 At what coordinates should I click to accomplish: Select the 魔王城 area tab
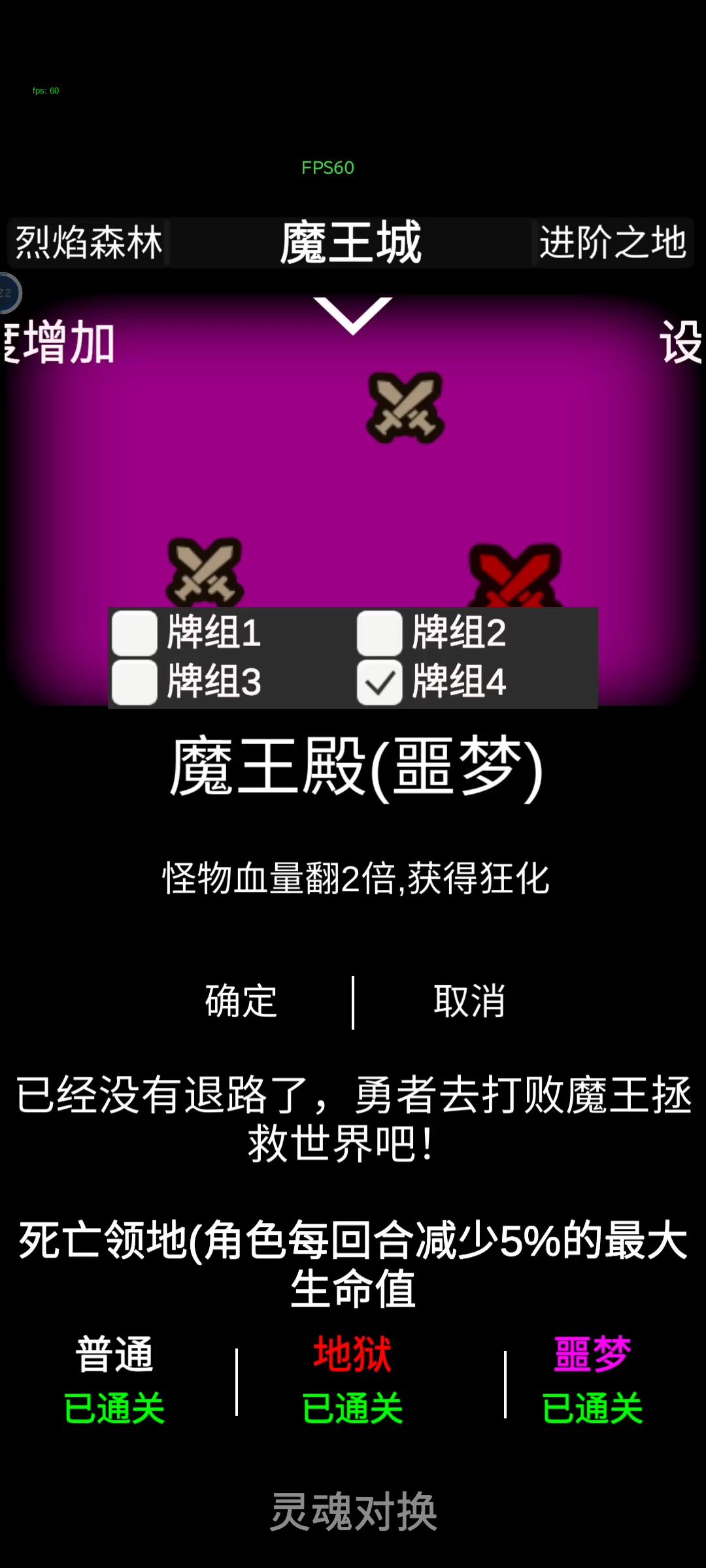coord(351,242)
